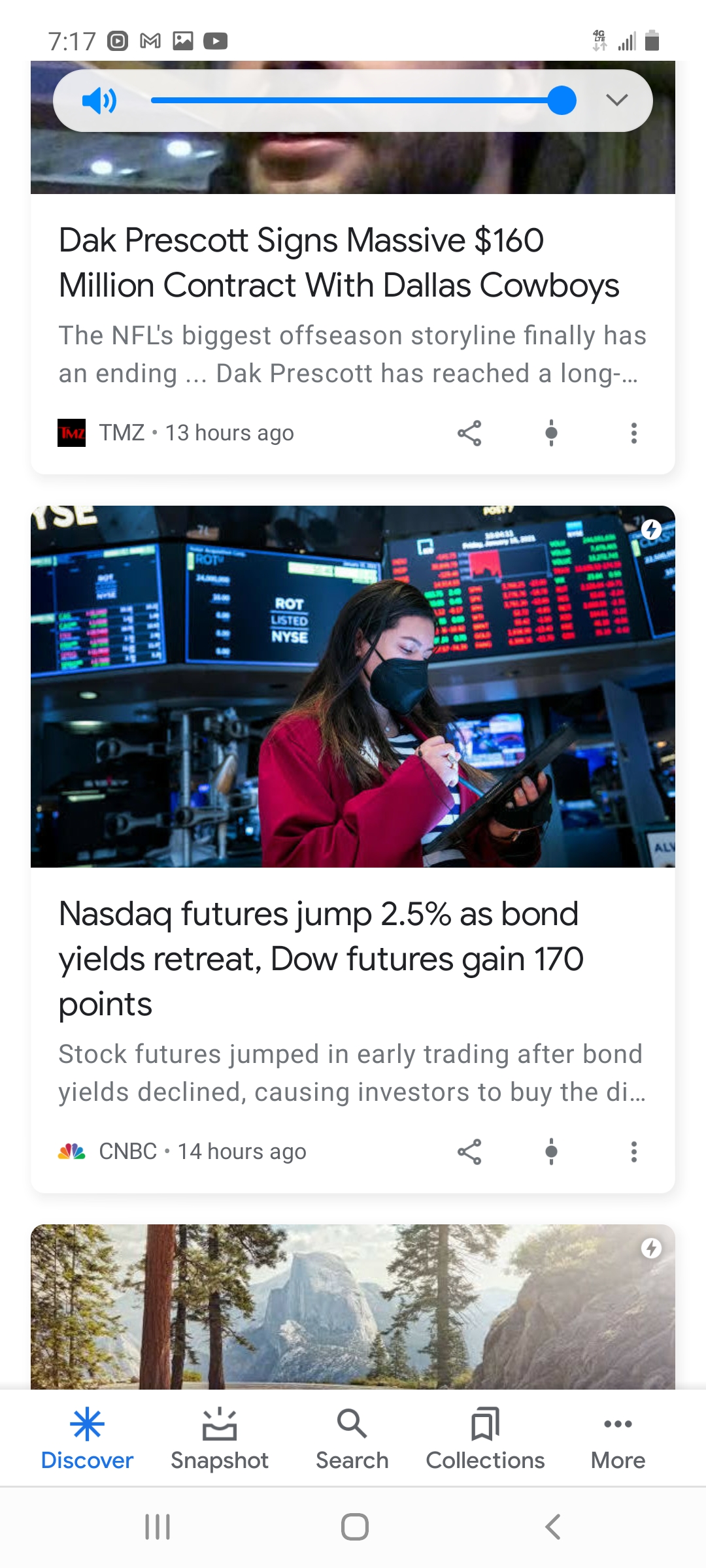Go back using the system back button
Image resolution: width=706 pixels, height=1568 pixels.
[x=553, y=1527]
